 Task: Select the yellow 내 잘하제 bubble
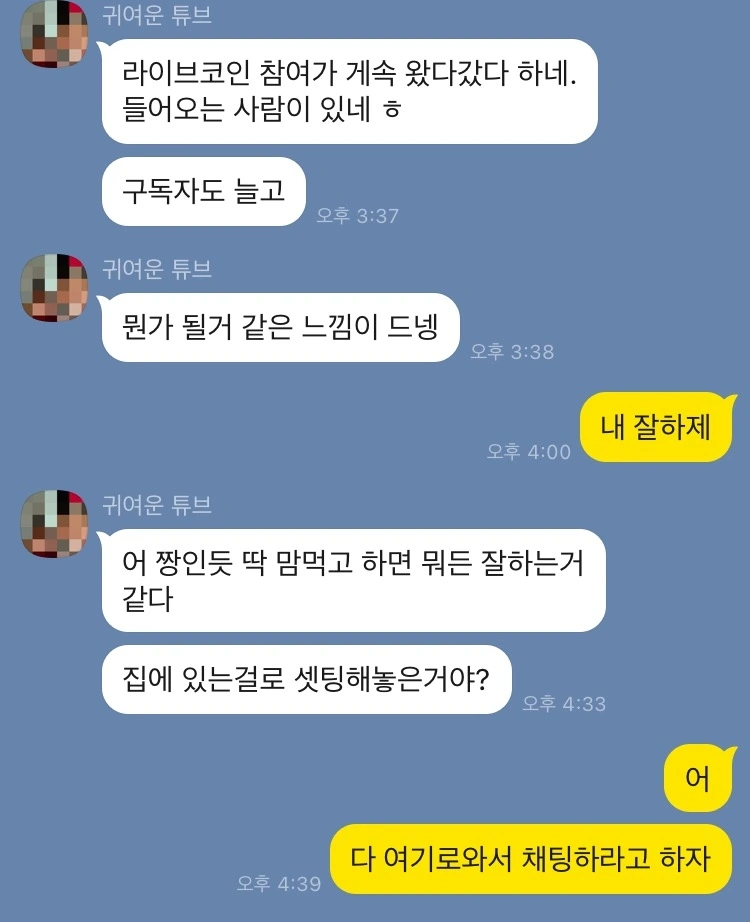pyautogui.click(x=652, y=424)
